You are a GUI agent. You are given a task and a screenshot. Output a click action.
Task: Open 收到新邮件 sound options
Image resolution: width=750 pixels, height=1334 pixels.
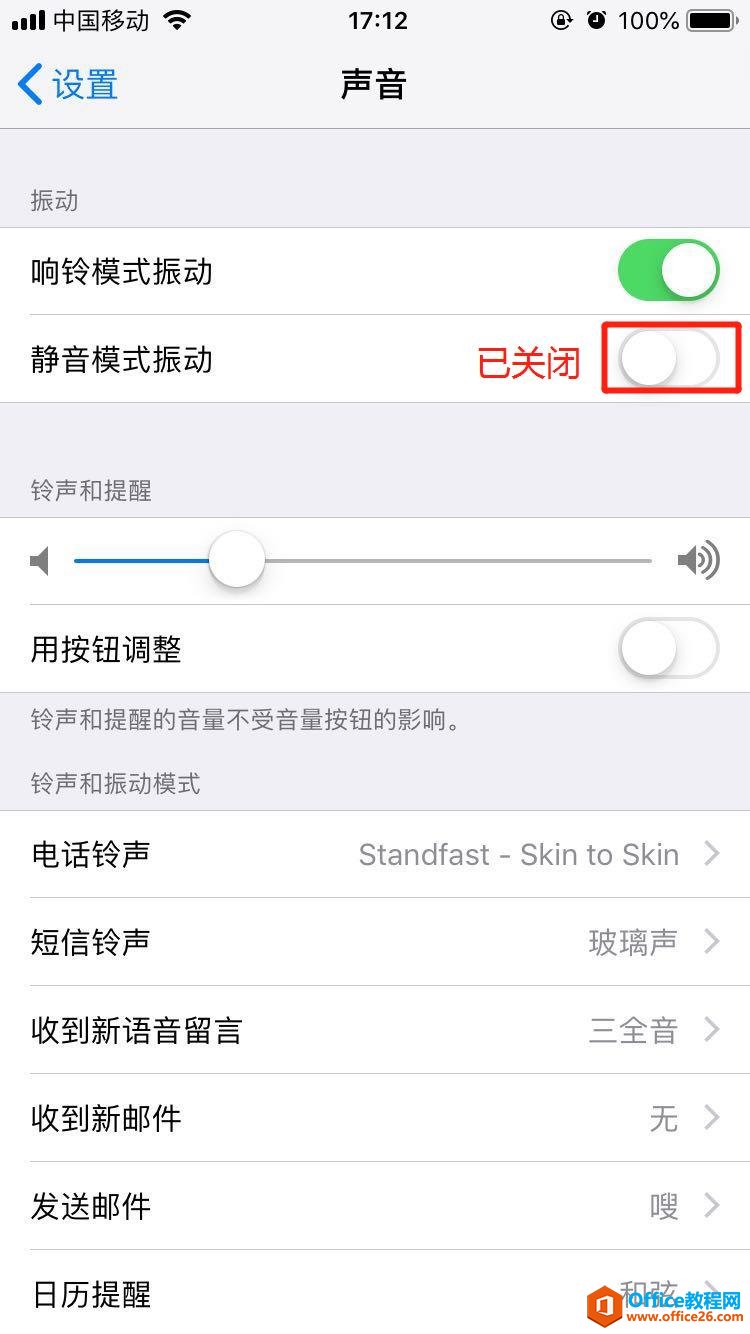pyautogui.click(x=375, y=1118)
